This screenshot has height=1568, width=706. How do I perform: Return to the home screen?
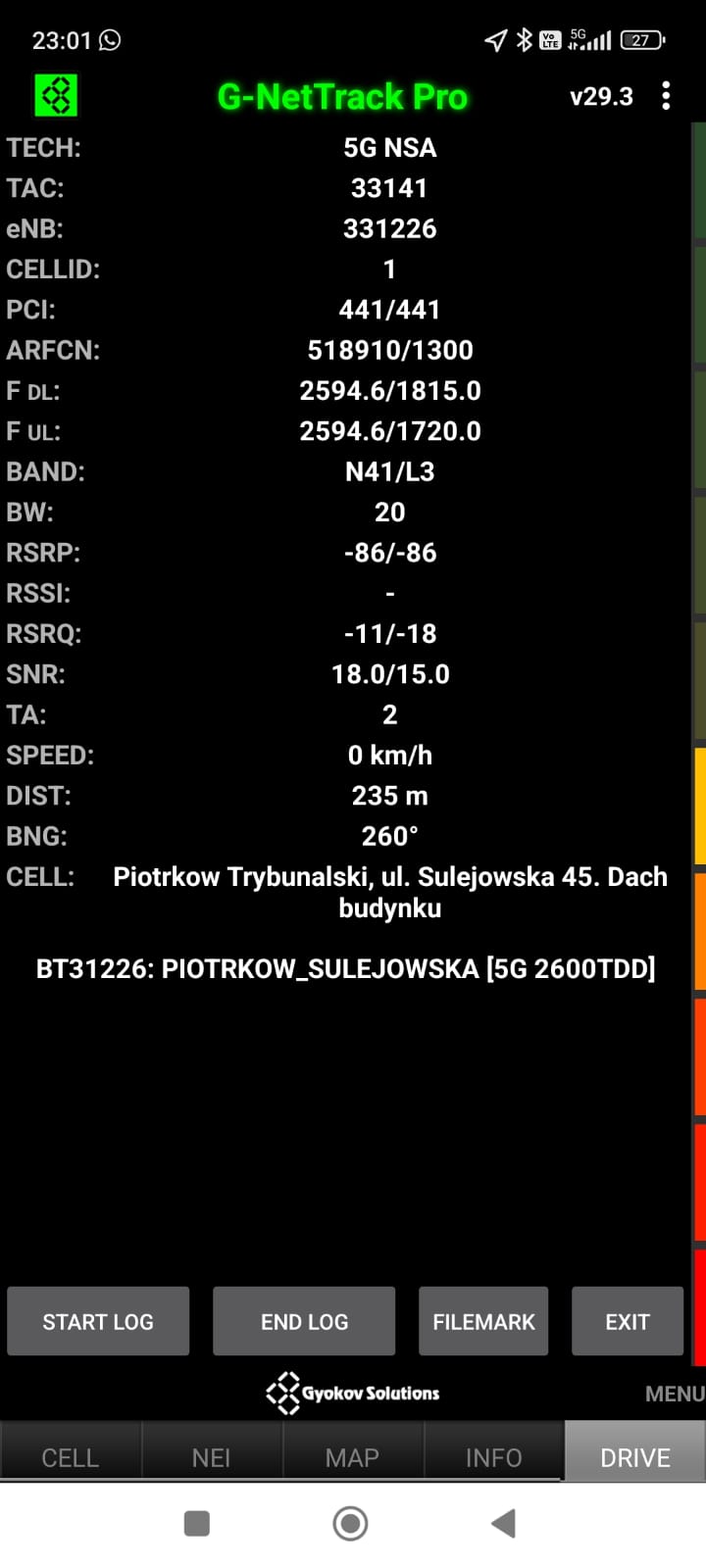click(351, 1523)
